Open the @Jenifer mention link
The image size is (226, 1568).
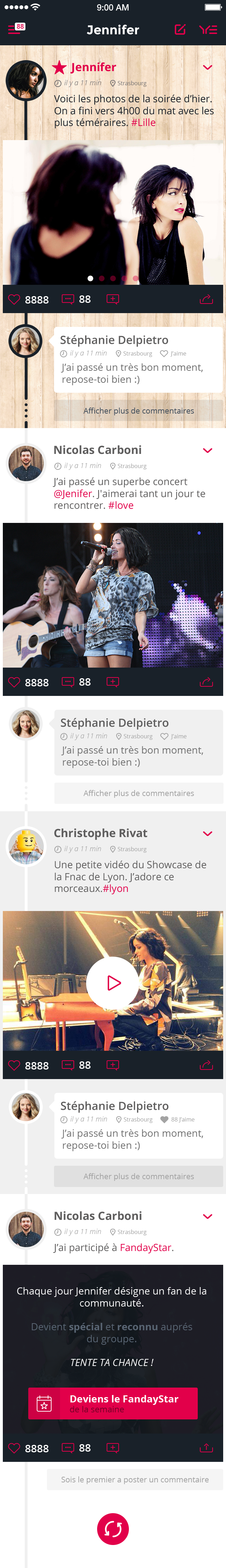72,494
